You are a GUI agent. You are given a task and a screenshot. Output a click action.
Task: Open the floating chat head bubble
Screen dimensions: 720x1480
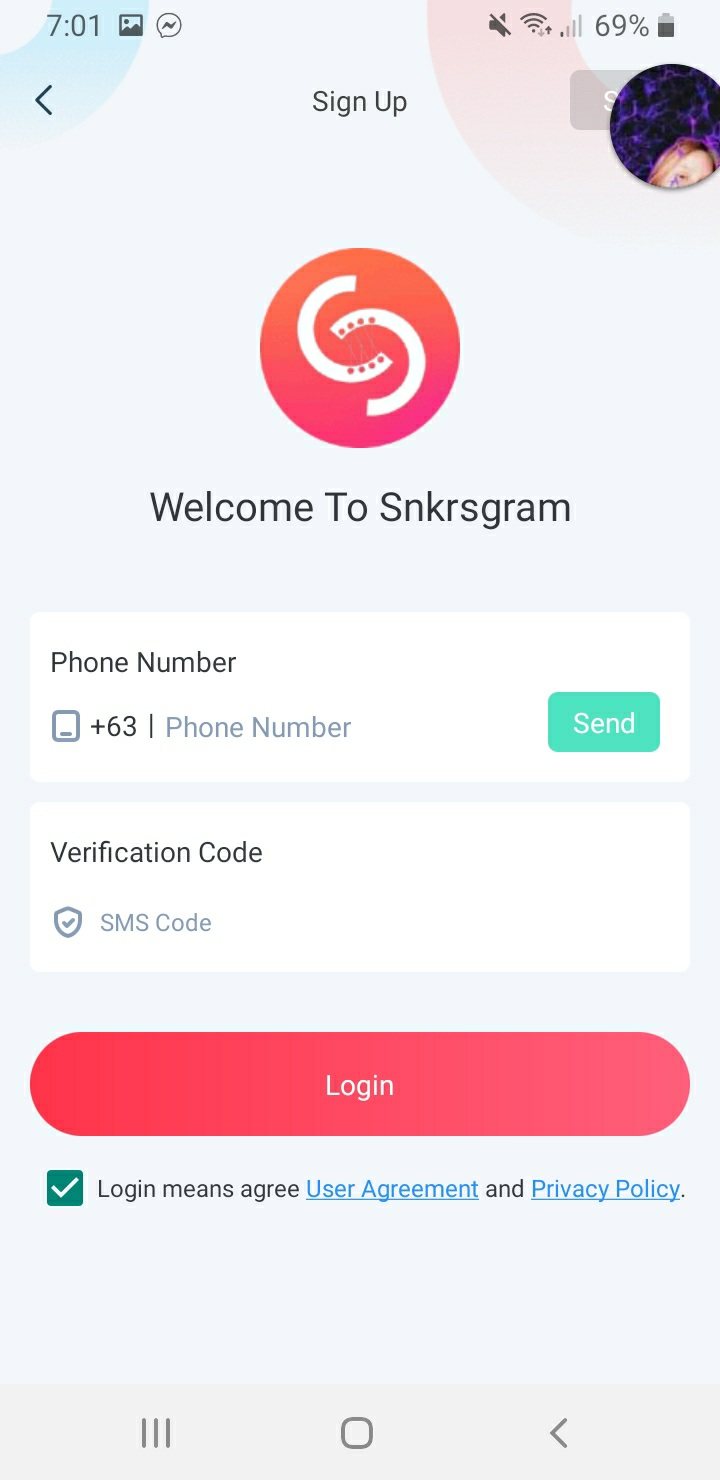click(667, 127)
